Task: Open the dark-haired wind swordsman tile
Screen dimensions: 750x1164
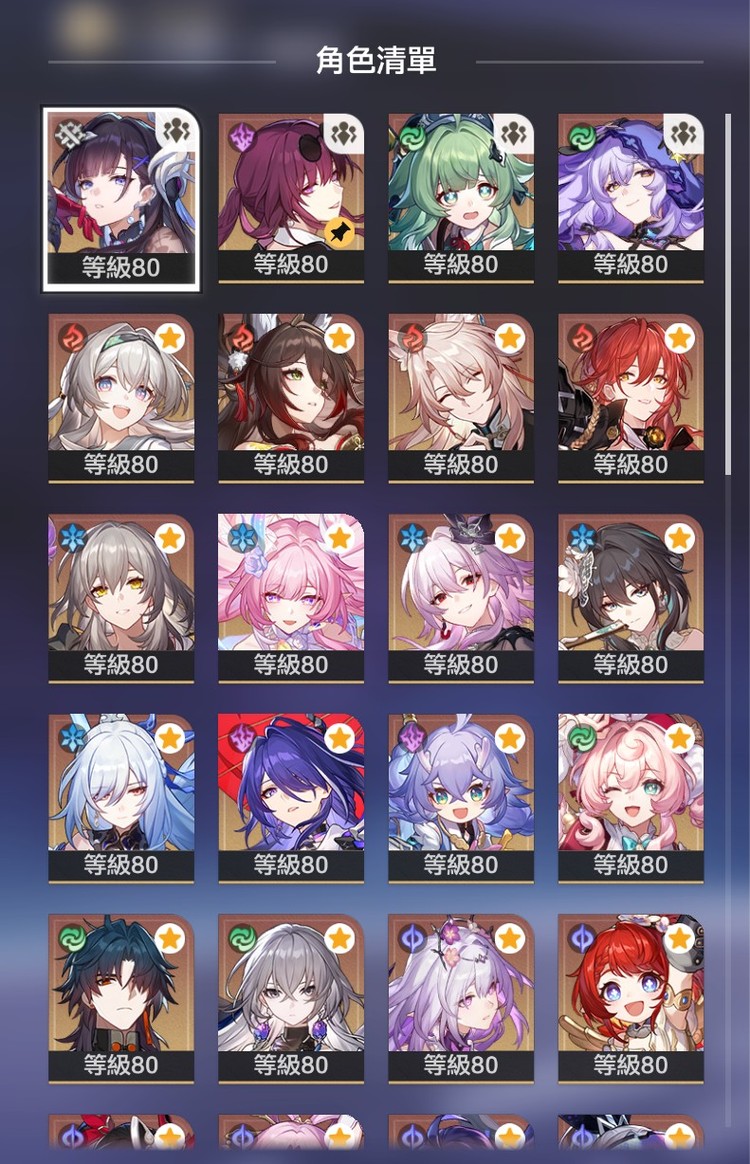Action: pos(121,997)
